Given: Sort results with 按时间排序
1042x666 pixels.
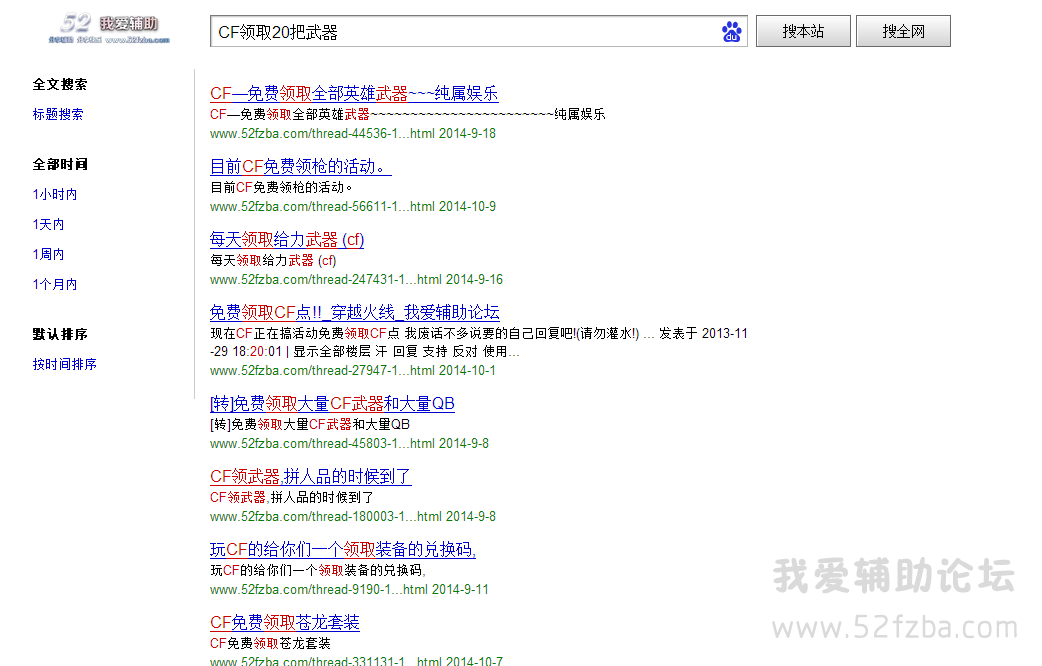Looking at the screenshot, I should [x=65, y=364].
